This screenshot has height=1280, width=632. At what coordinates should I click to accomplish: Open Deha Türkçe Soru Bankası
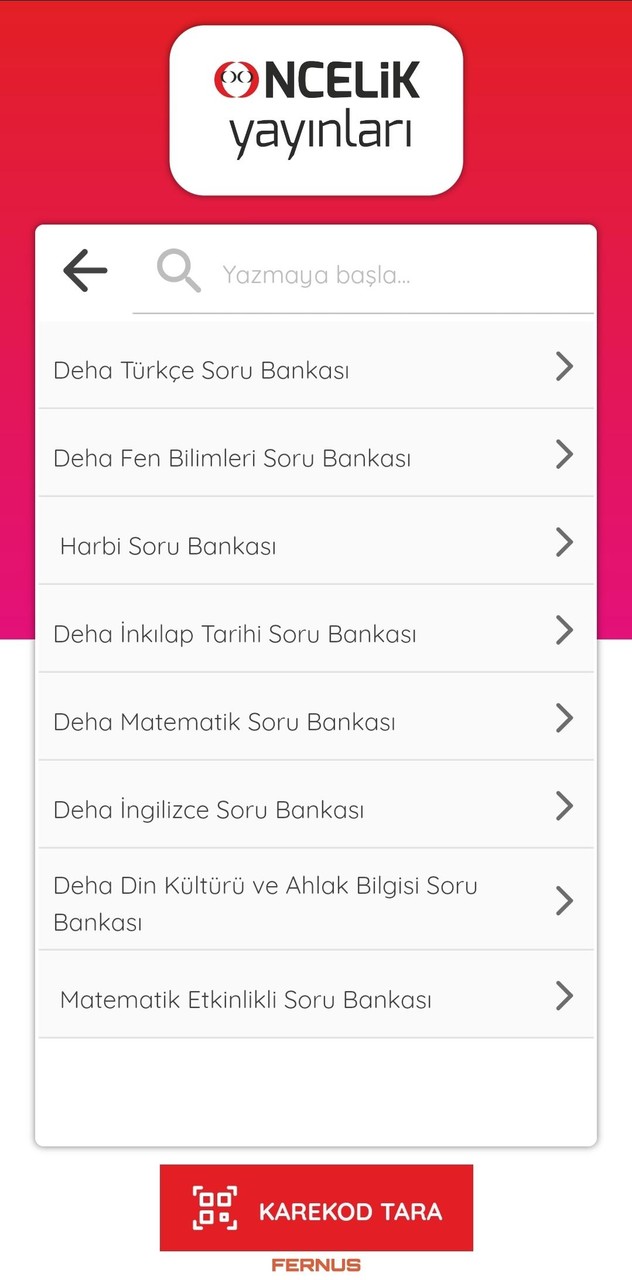pos(315,369)
